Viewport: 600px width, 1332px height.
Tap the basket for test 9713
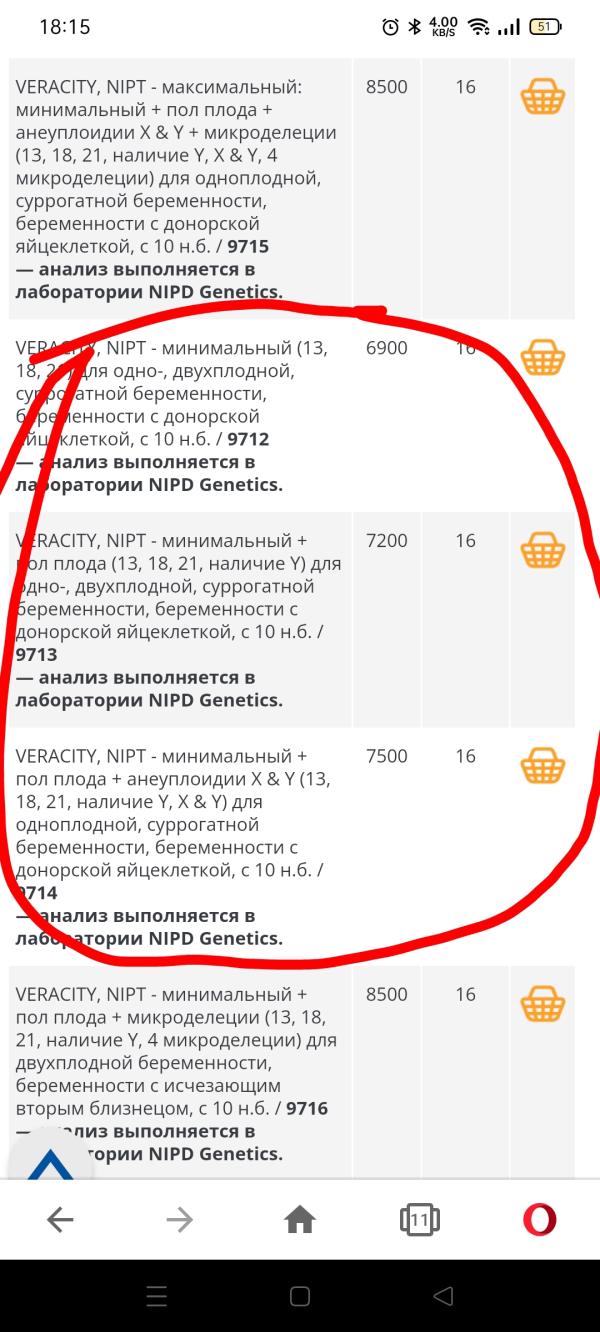pos(542,549)
